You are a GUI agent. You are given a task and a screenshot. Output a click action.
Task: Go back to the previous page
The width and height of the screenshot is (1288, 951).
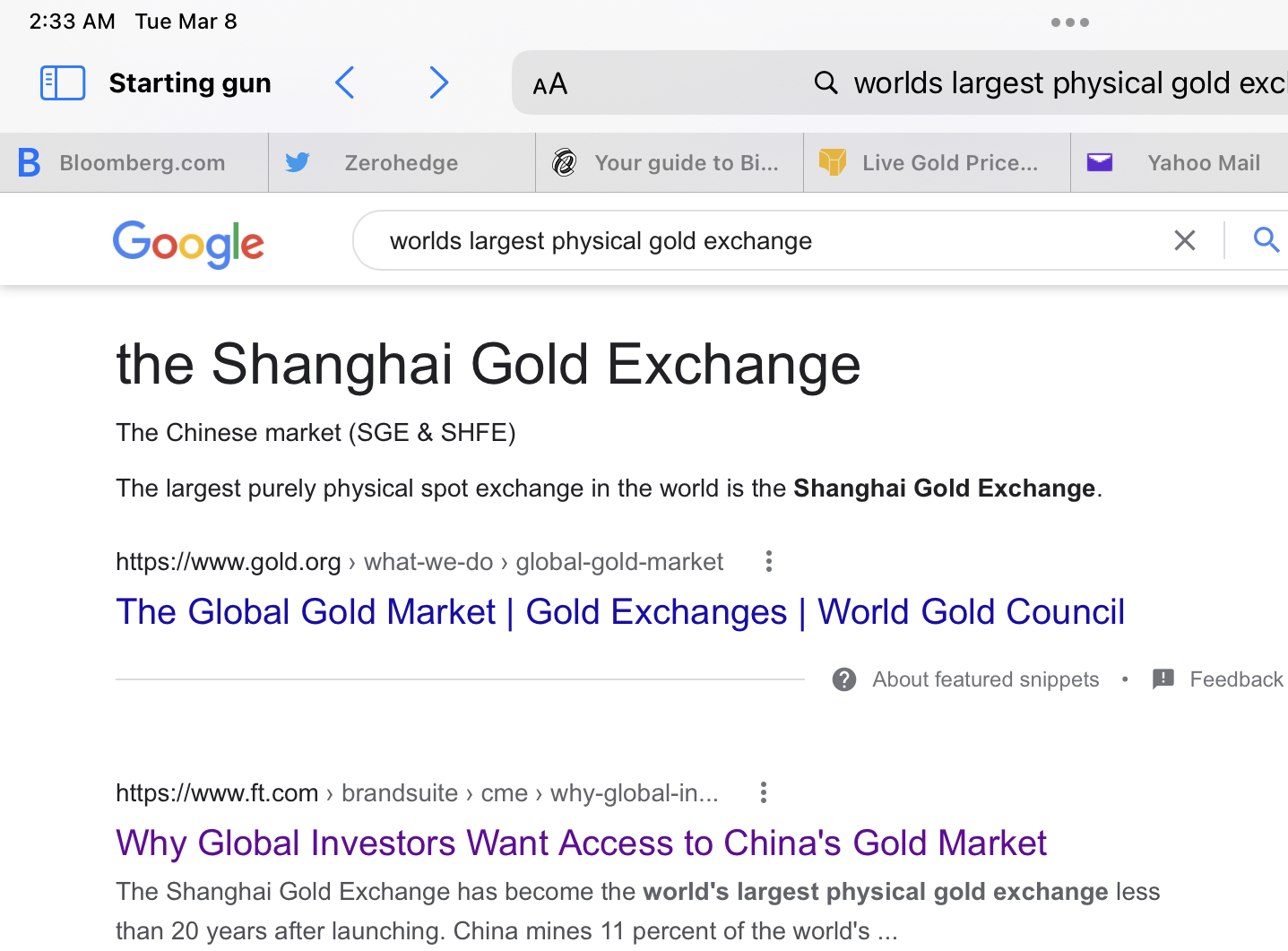[345, 83]
